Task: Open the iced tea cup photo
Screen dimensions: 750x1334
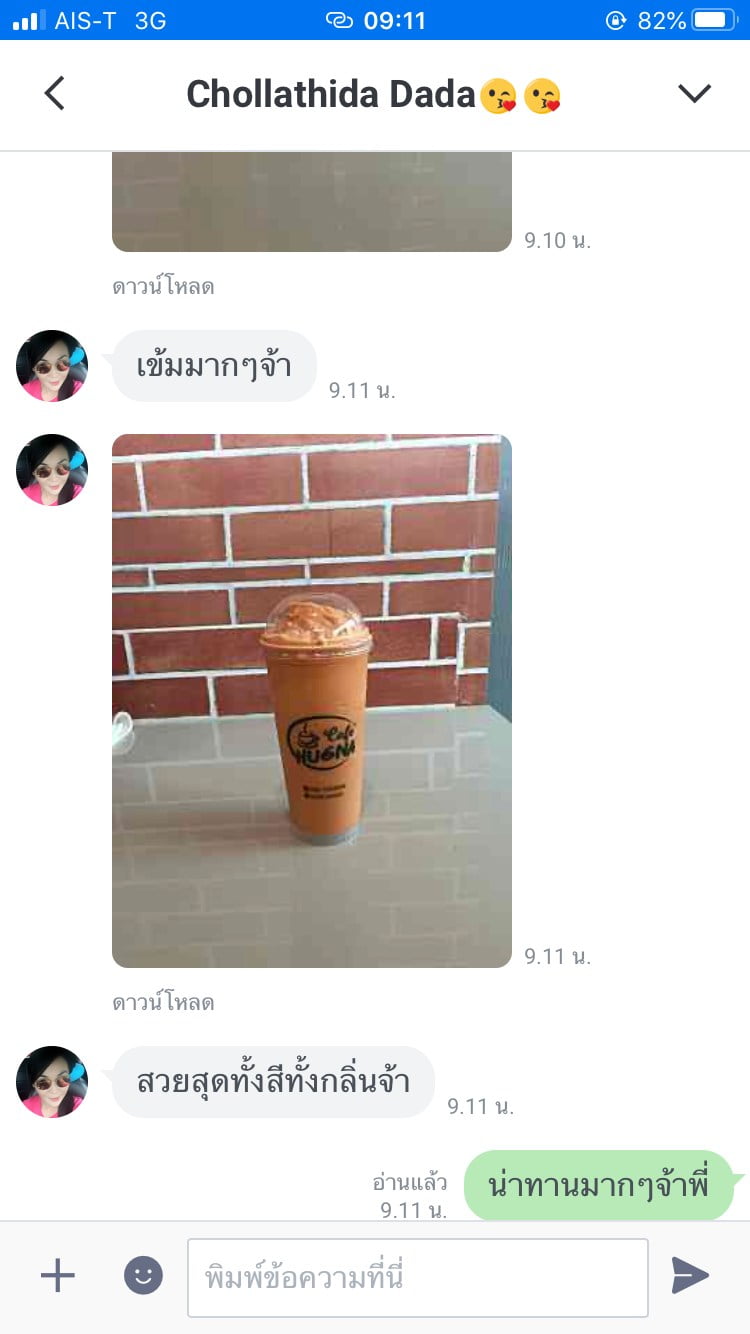Action: pyautogui.click(x=312, y=701)
